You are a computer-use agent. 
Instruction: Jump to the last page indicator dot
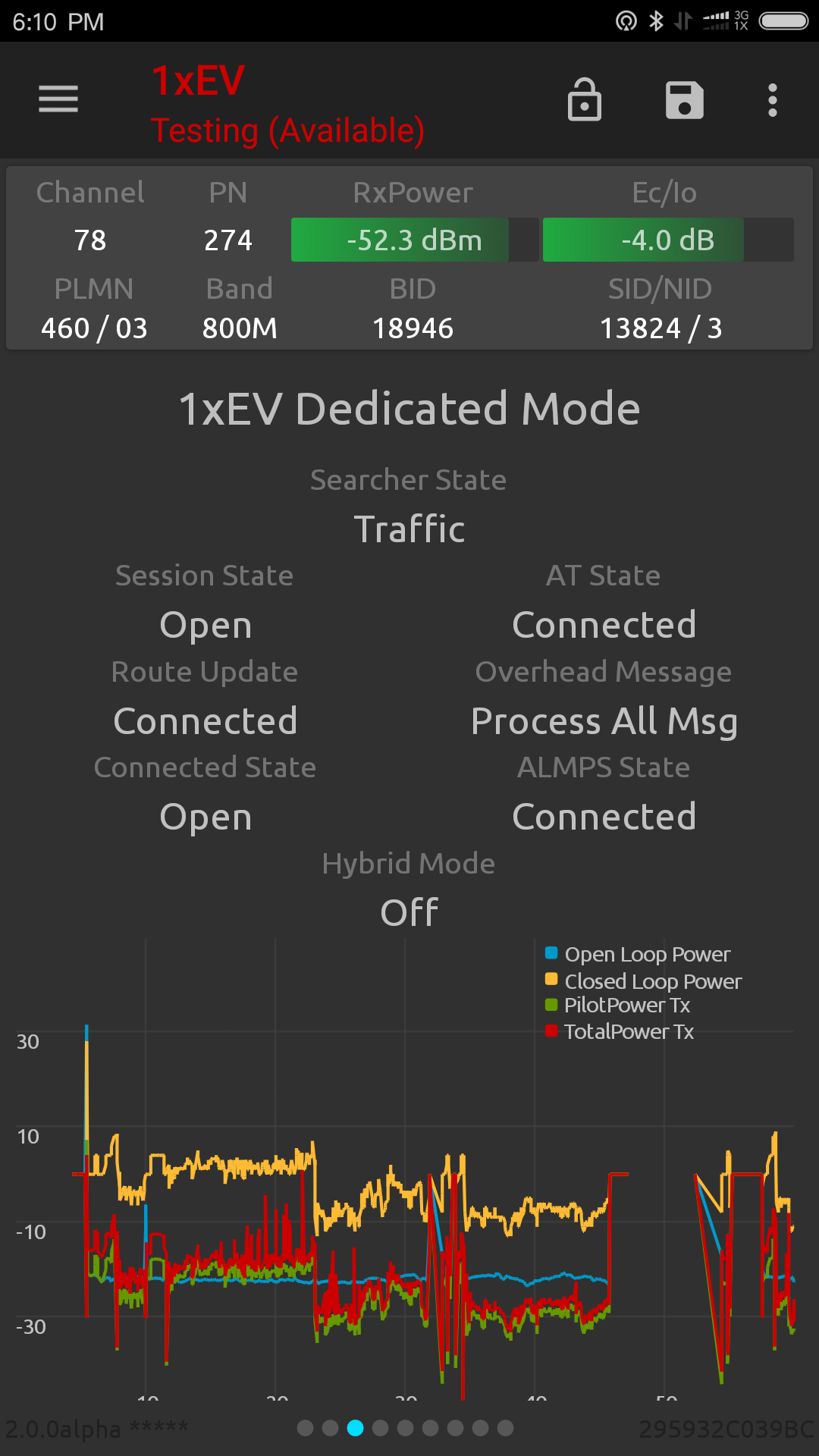click(505, 1428)
